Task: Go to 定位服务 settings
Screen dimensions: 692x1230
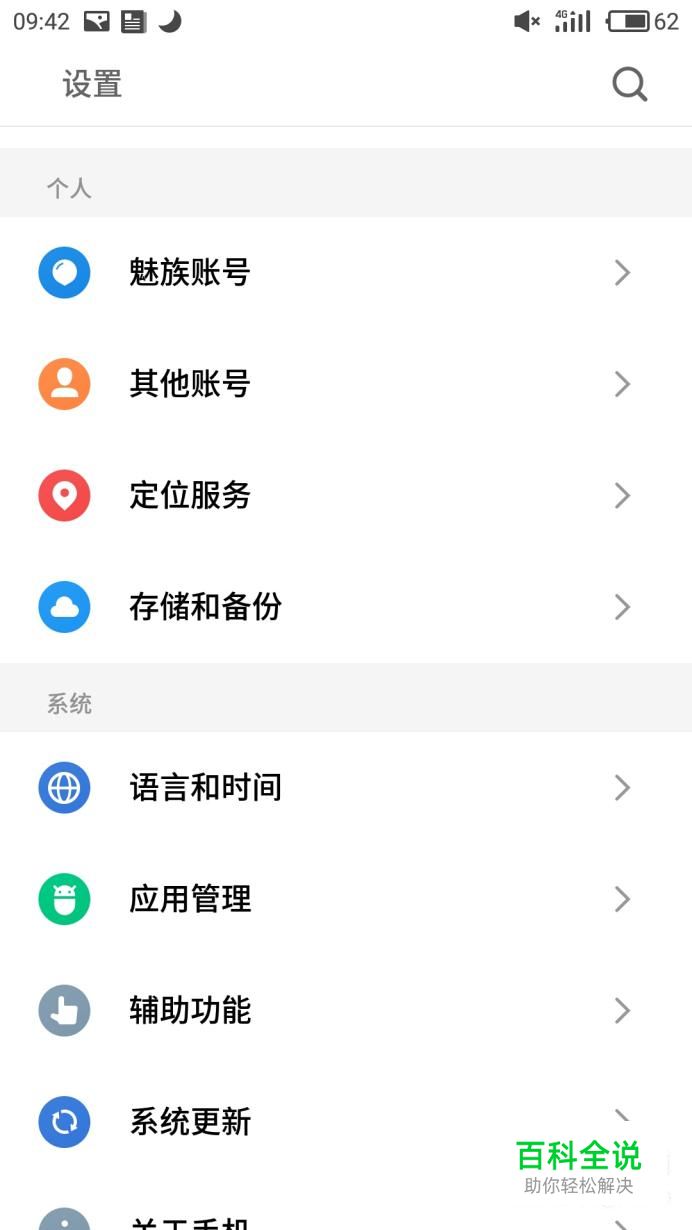Action: 346,496
